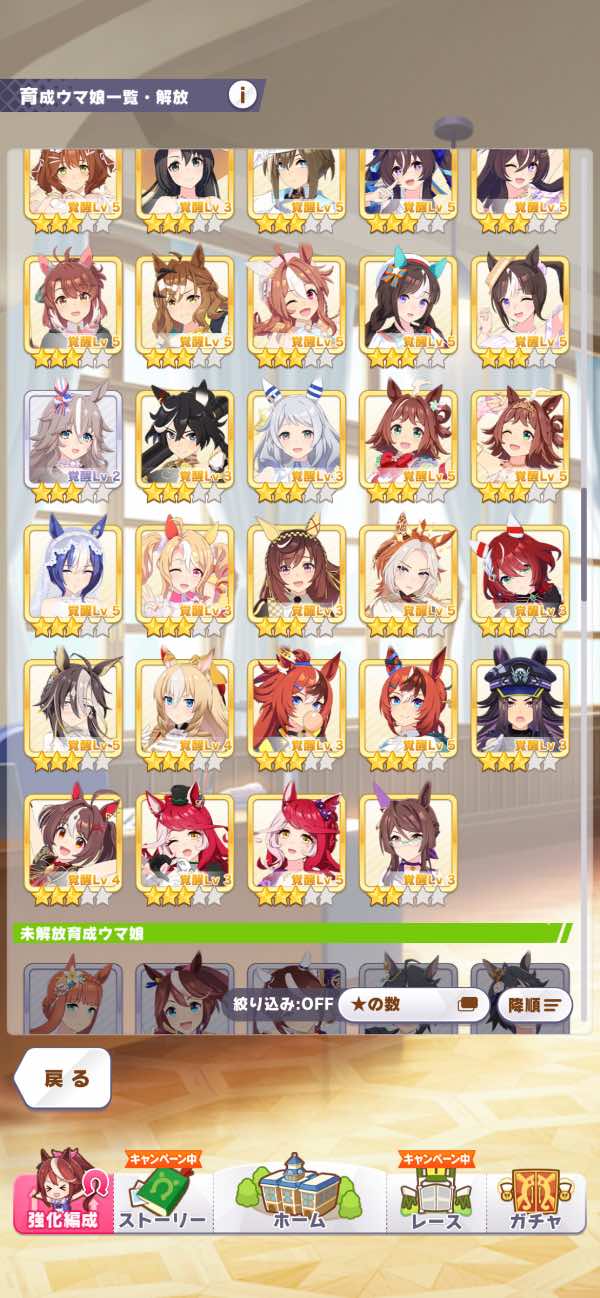Open the blue-haired character wearing a bridal veil
The height and width of the screenshot is (1298, 600).
pos(72,573)
